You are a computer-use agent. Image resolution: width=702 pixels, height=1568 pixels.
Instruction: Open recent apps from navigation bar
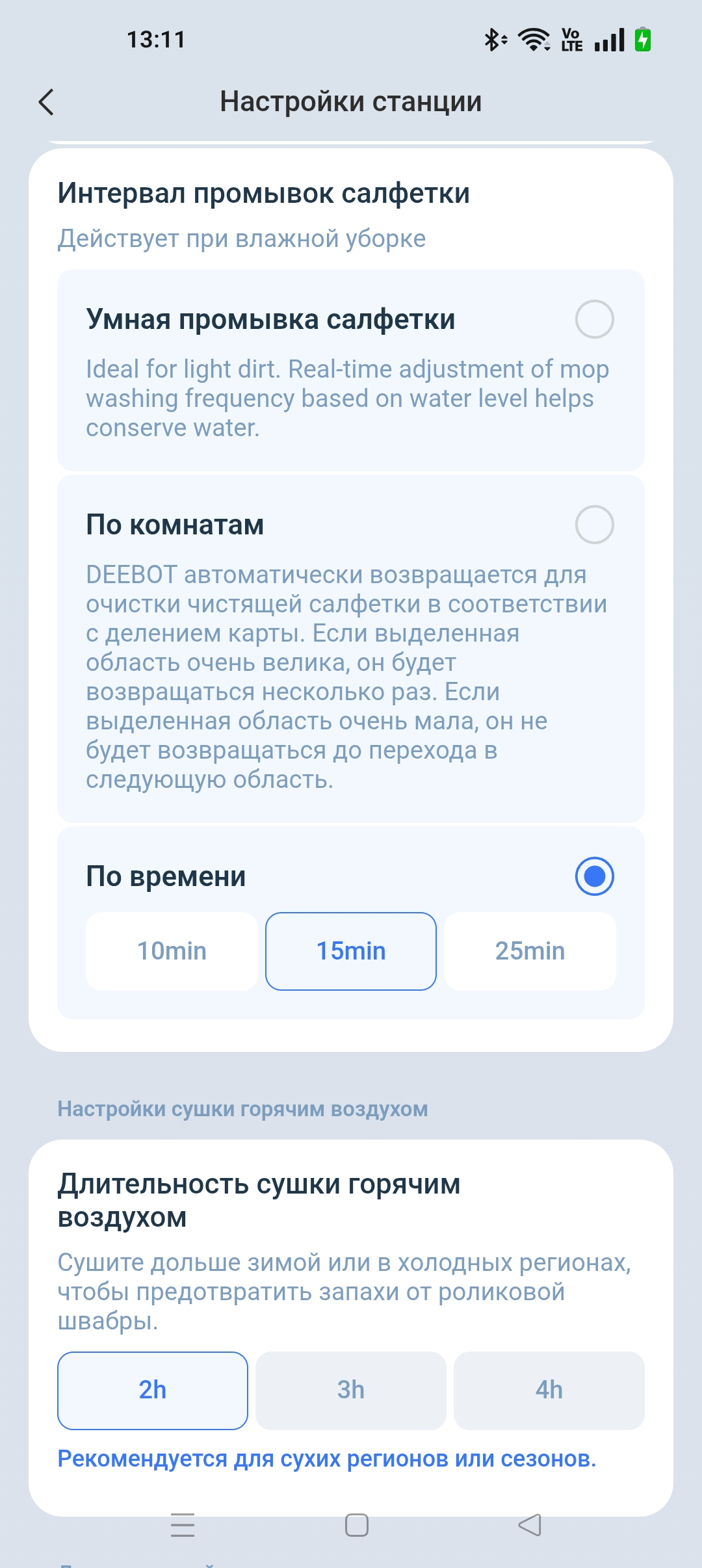coord(183,1524)
